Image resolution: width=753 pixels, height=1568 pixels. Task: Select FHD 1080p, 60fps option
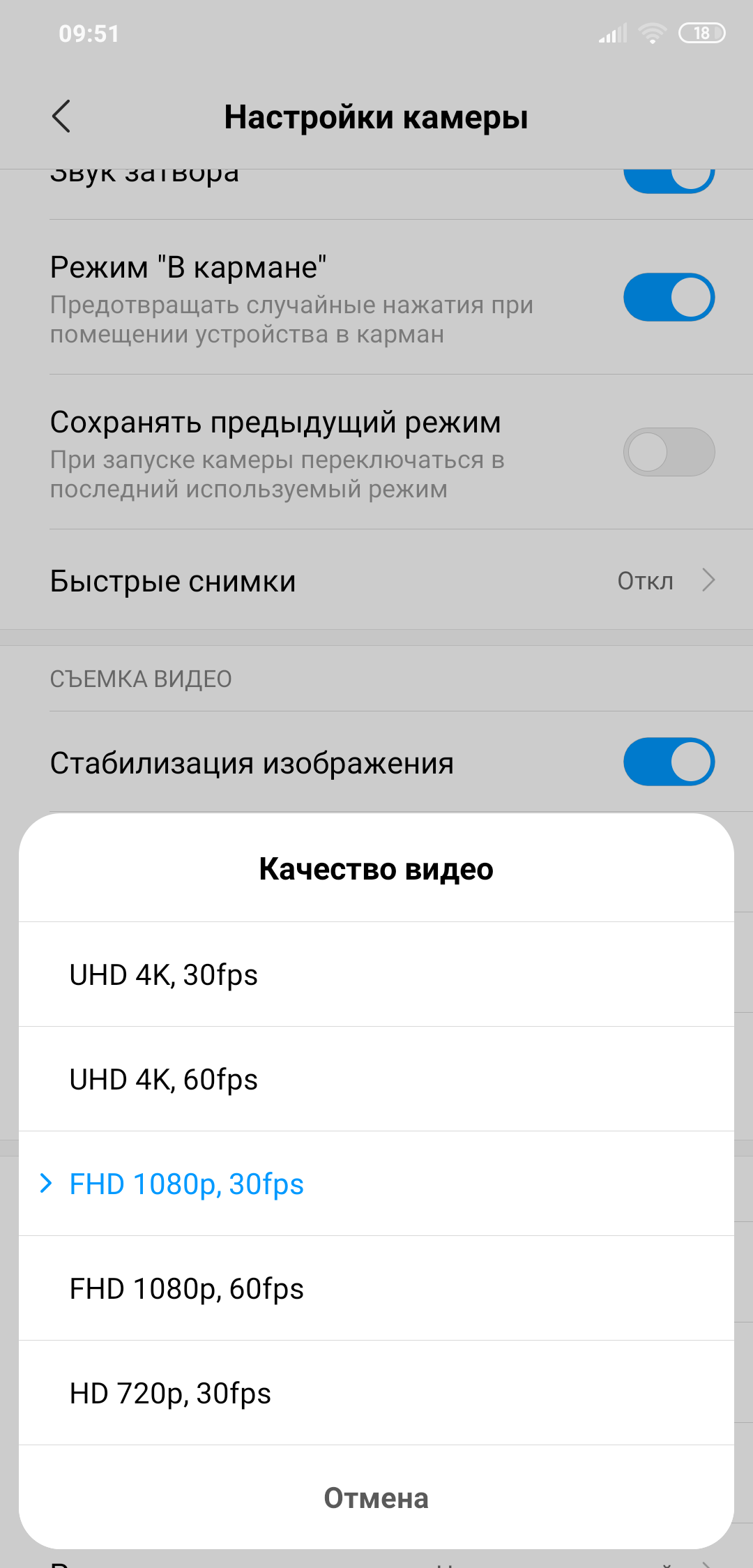click(376, 1288)
